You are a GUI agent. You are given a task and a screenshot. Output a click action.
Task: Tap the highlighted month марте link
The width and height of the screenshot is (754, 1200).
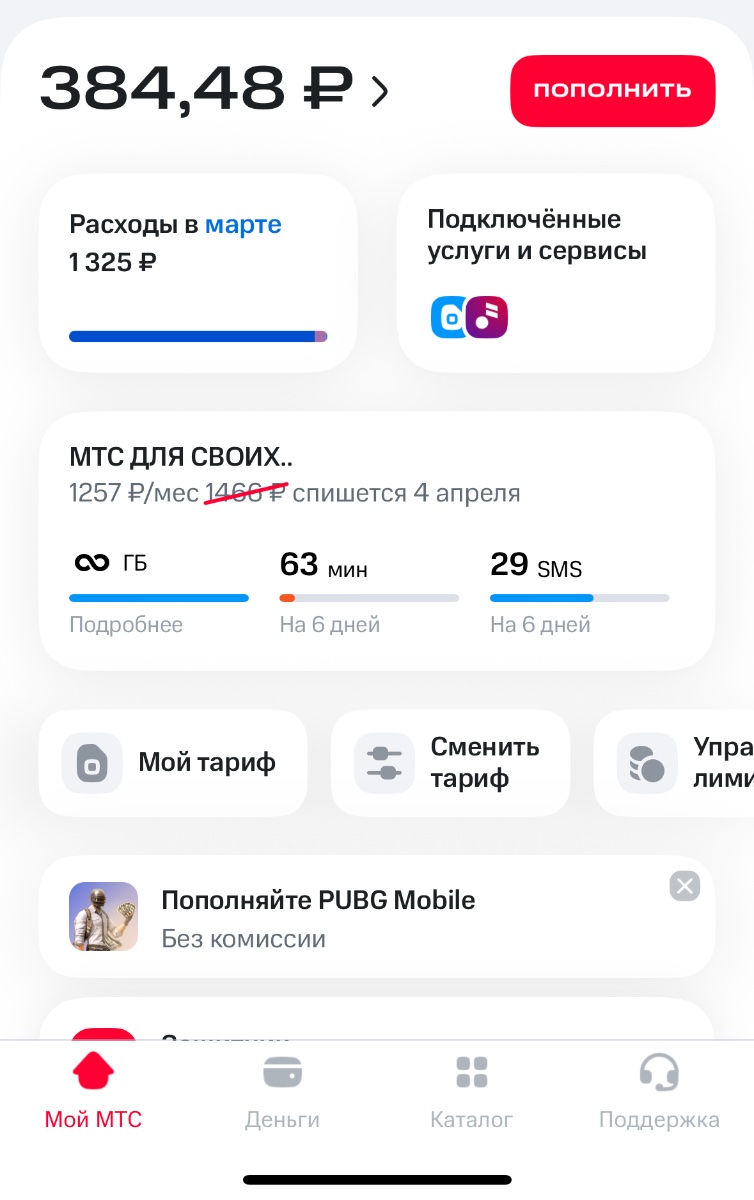[243, 224]
